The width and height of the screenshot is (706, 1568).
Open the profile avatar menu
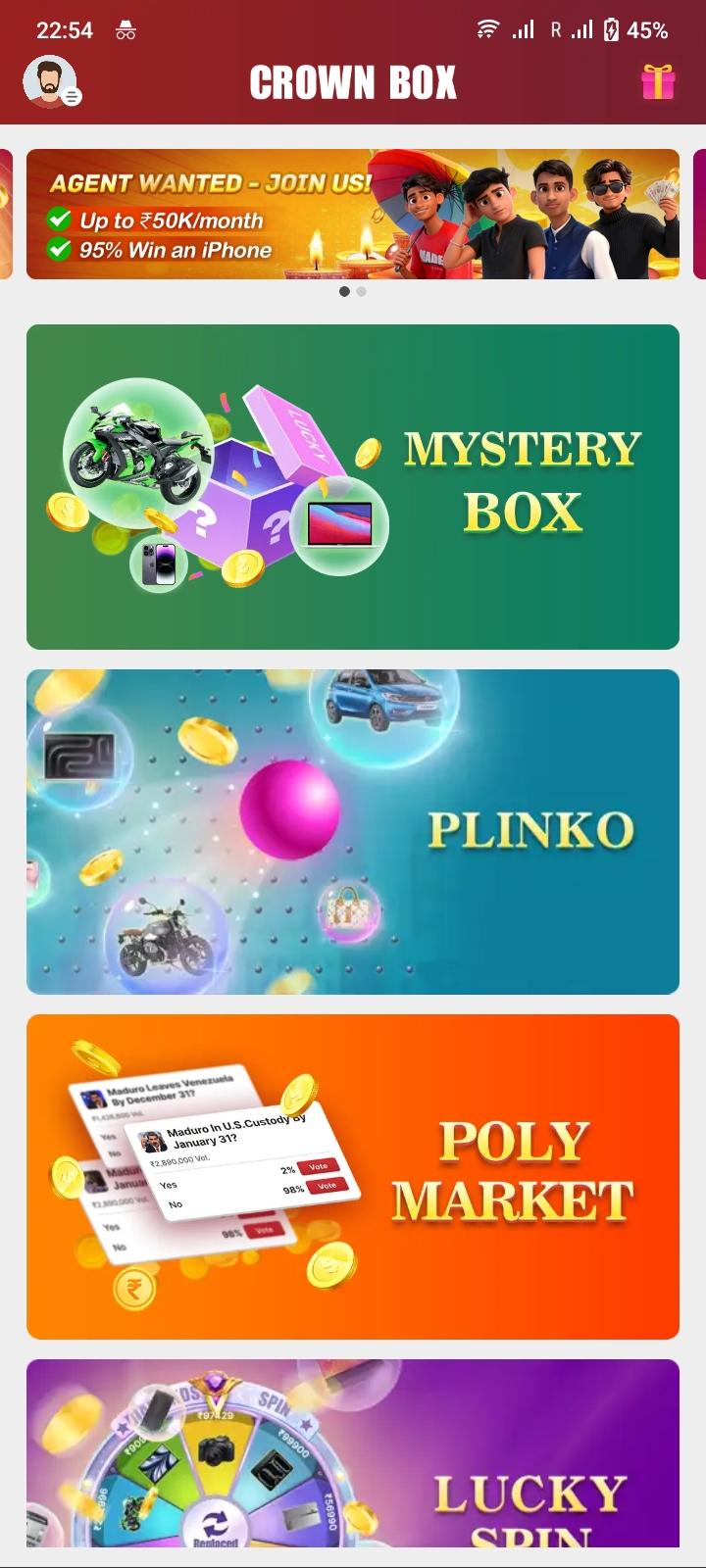tap(50, 81)
